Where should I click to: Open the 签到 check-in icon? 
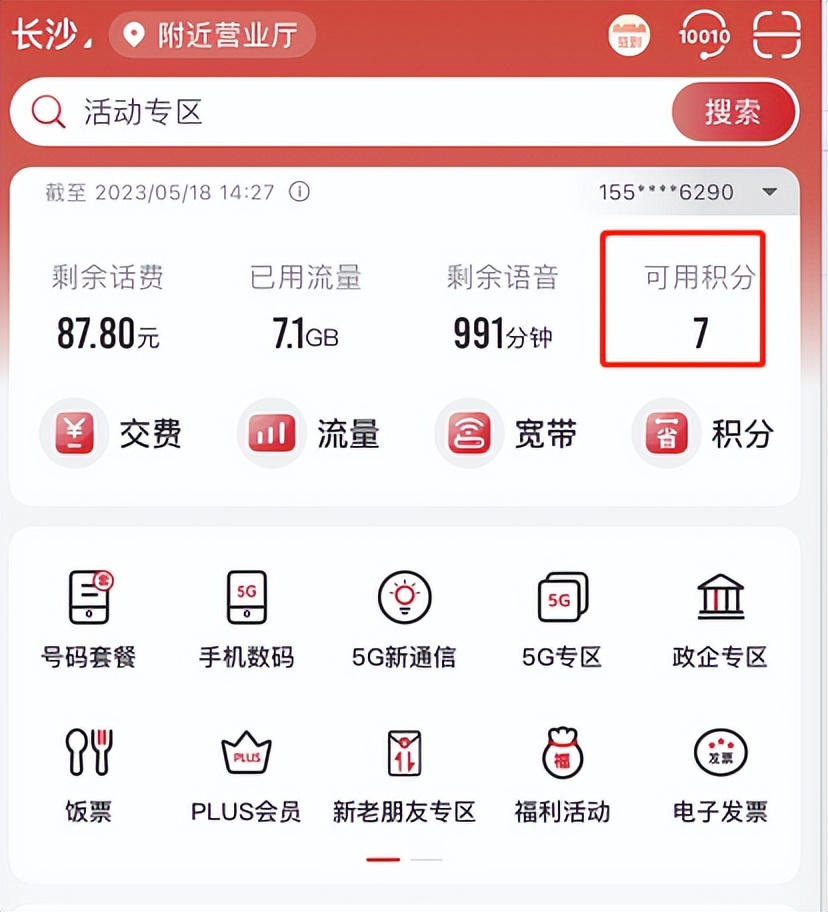(629, 35)
